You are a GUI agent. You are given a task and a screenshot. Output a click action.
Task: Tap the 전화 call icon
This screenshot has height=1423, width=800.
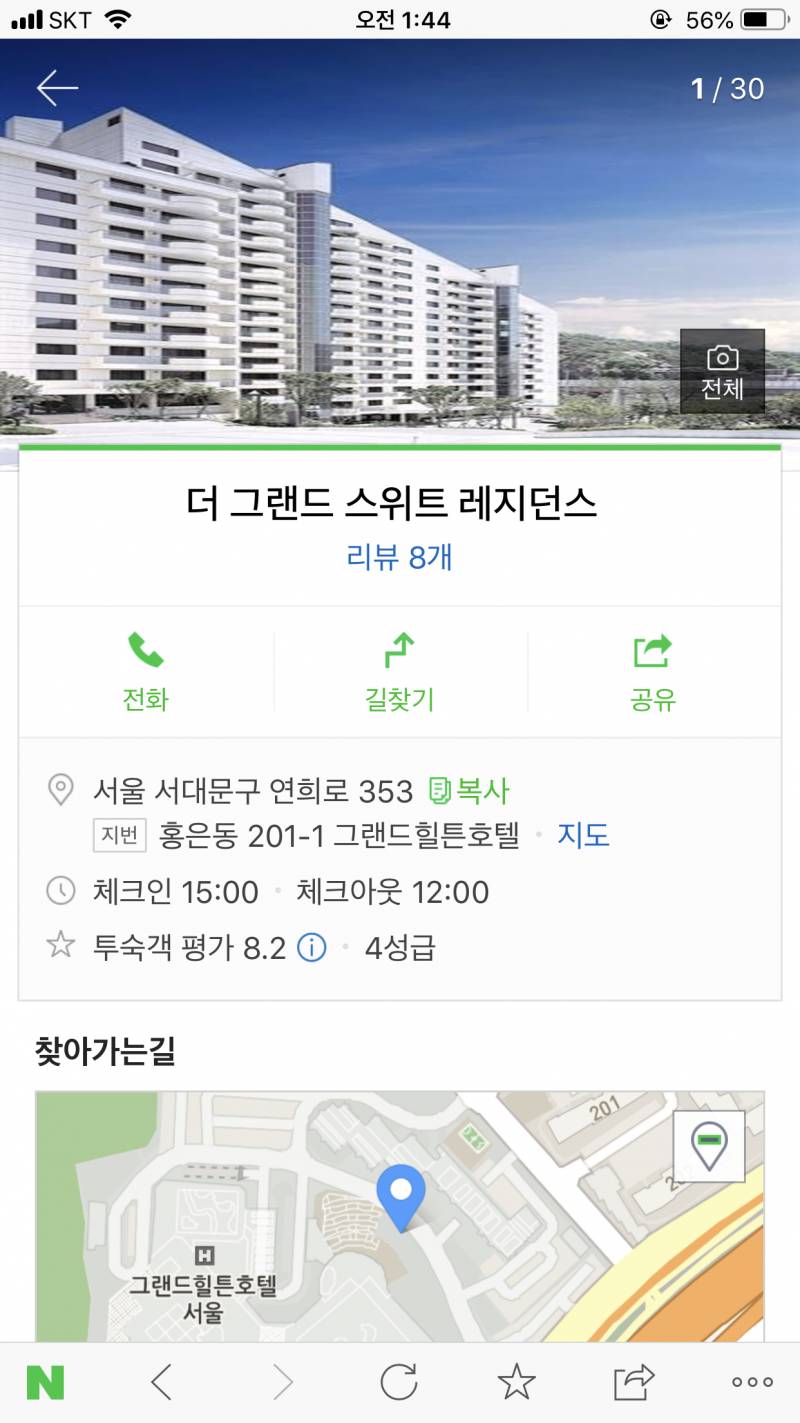146,650
